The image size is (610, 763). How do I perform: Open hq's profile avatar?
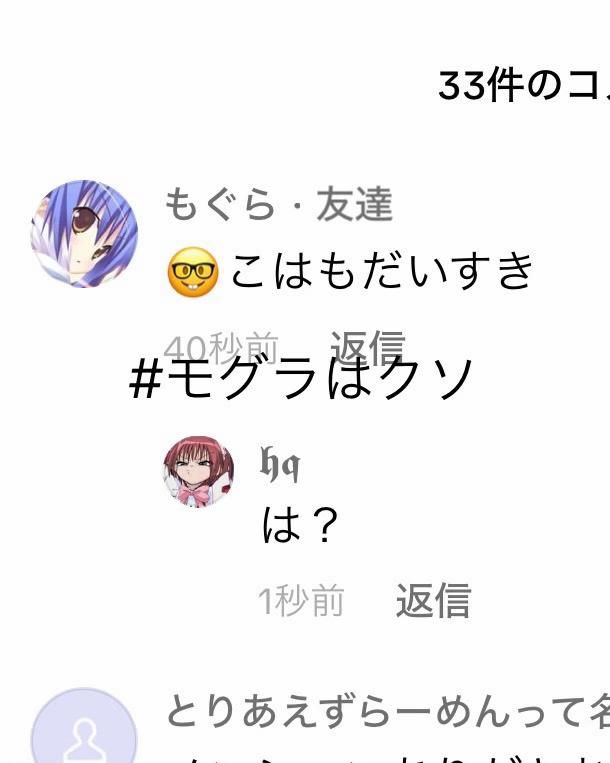(x=198, y=471)
